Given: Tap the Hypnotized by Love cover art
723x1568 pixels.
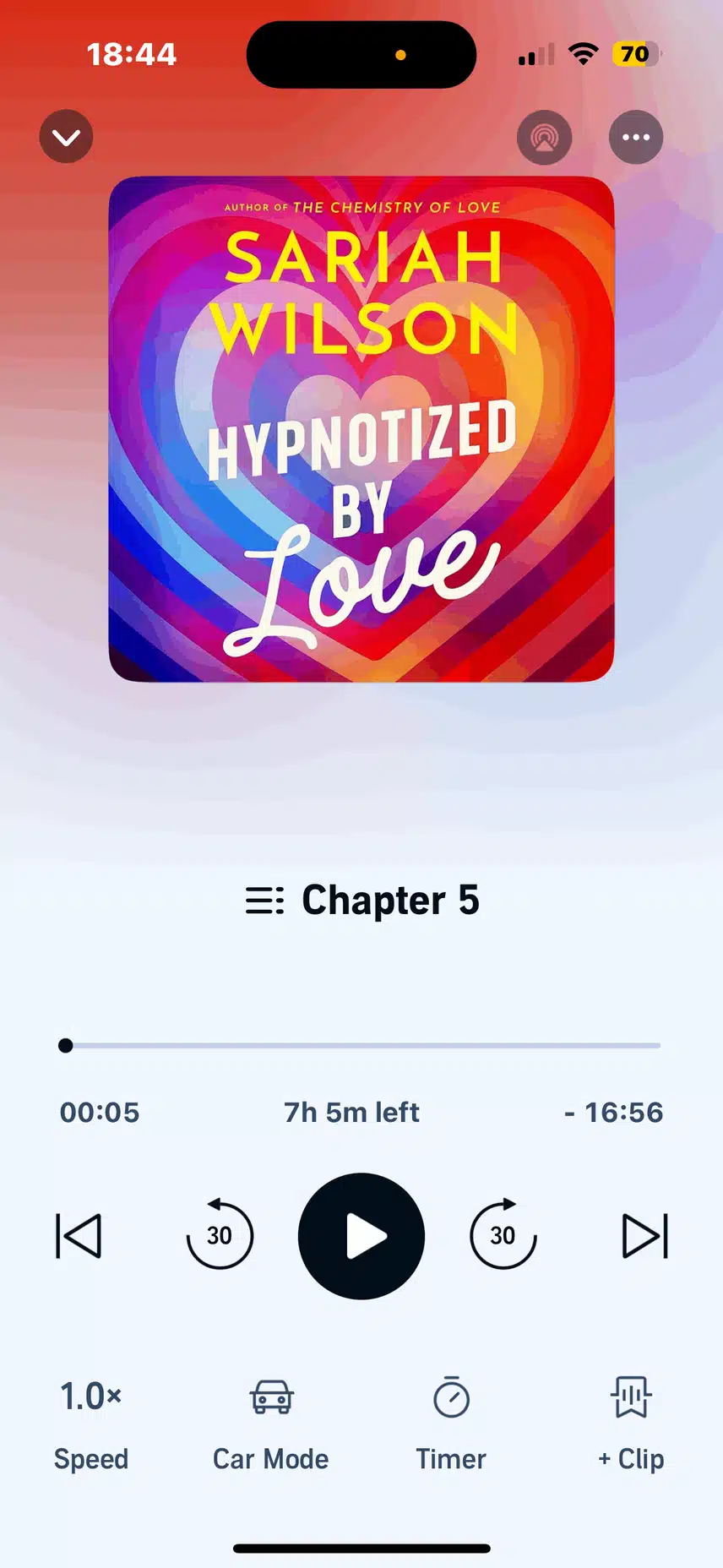Looking at the screenshot, I should coord(361,429).
